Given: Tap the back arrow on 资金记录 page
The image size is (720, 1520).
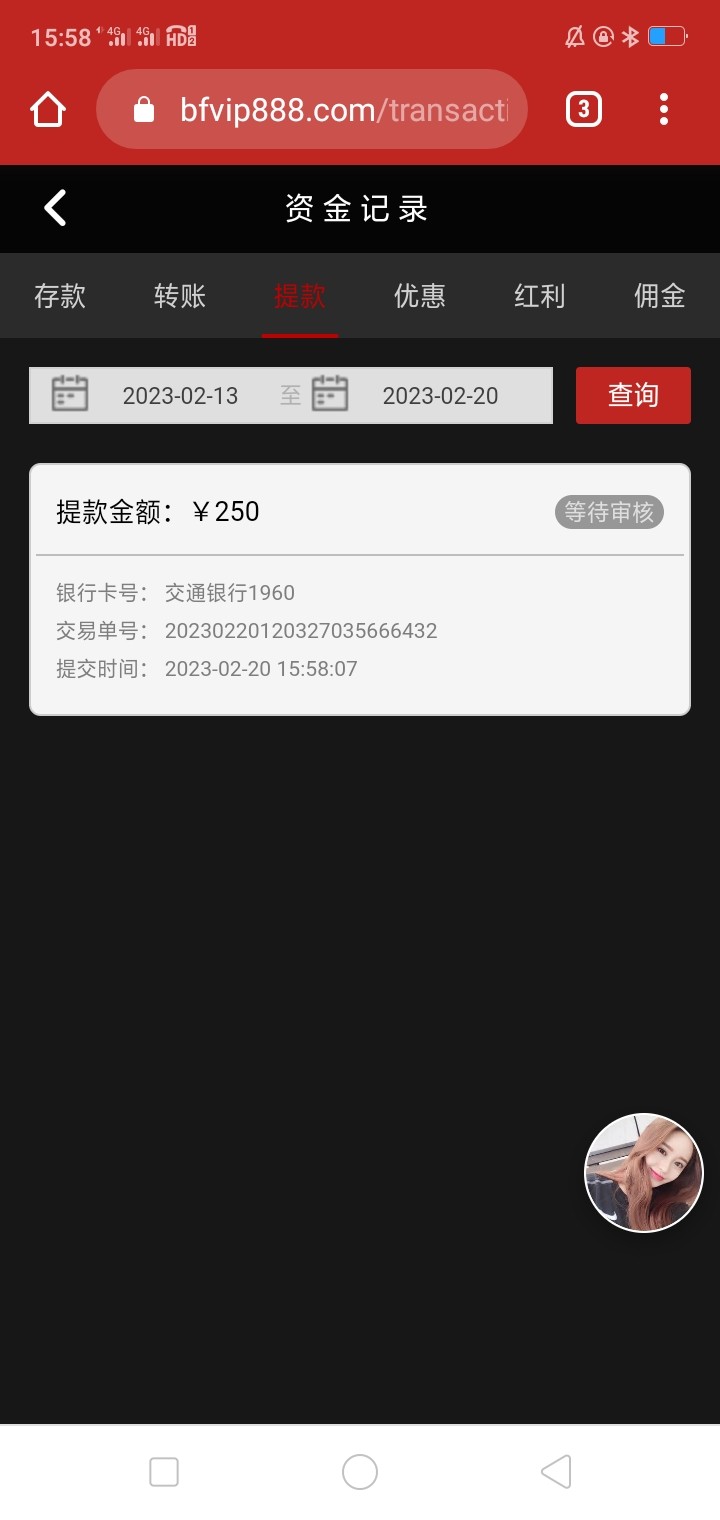Looking at the screenshot, I should pyautogui.click(x=54, y=208).
